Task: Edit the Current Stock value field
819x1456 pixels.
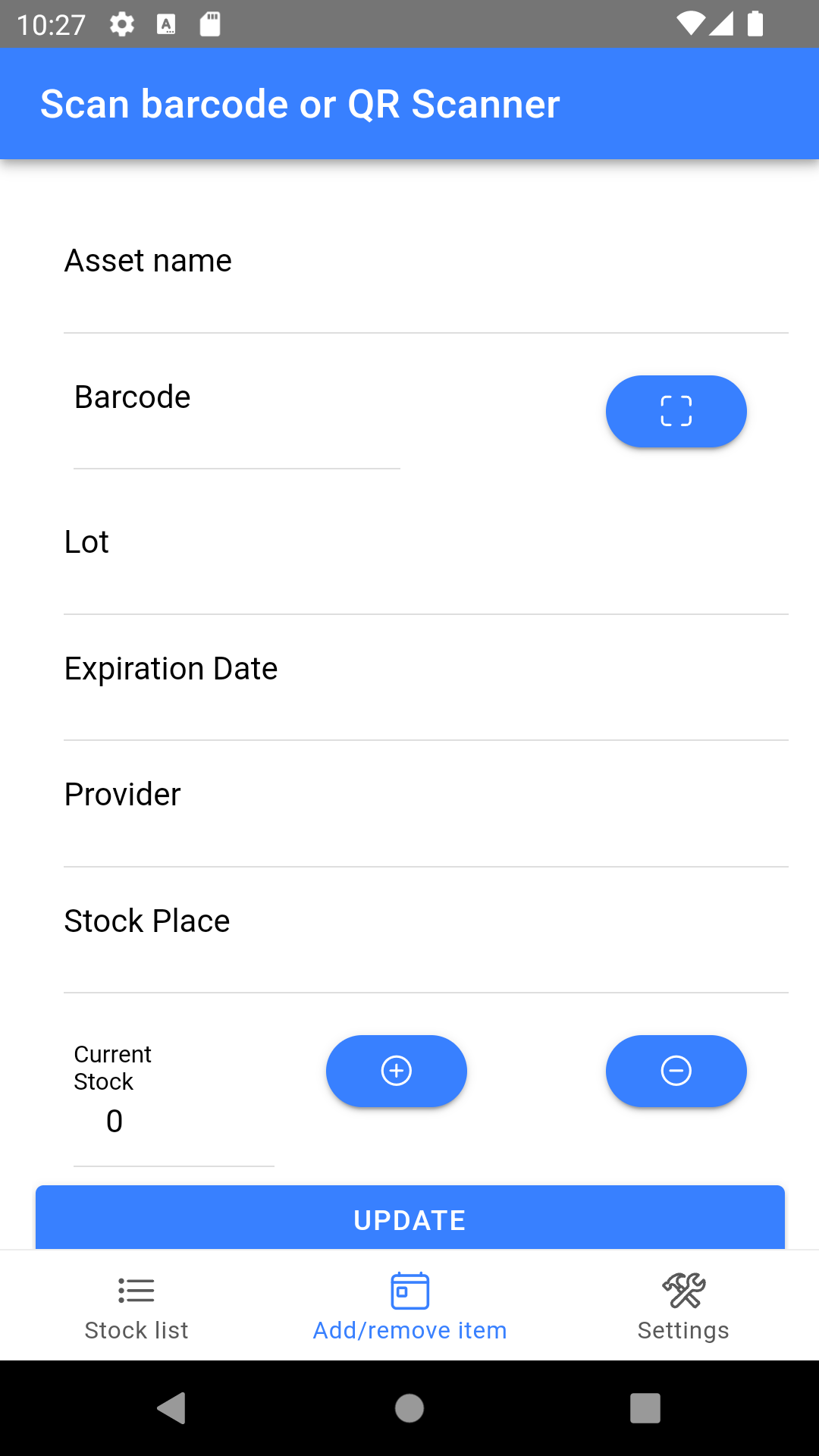Action: pyautogui.click(x=173, y=1122)
